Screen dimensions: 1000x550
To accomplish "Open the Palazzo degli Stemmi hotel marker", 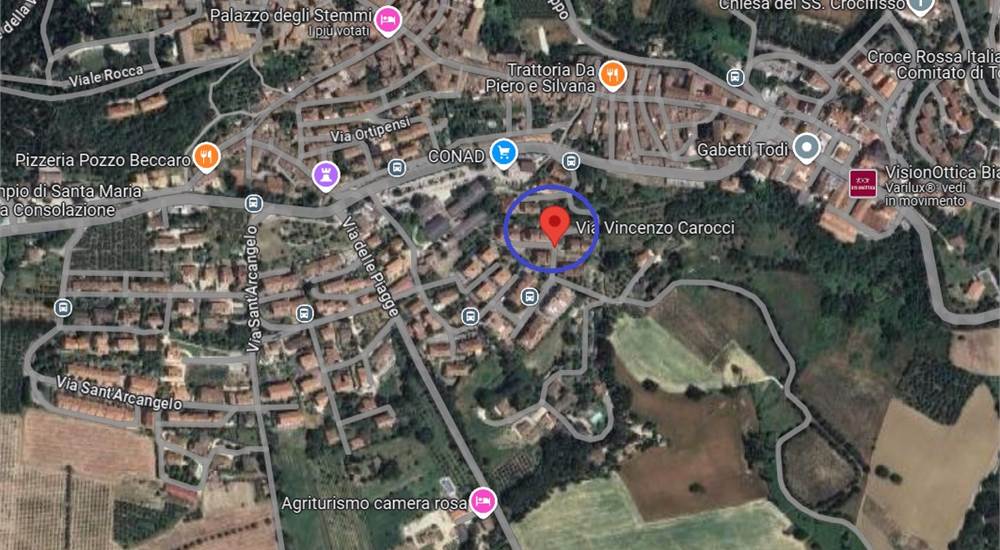I will pos(388,20).
